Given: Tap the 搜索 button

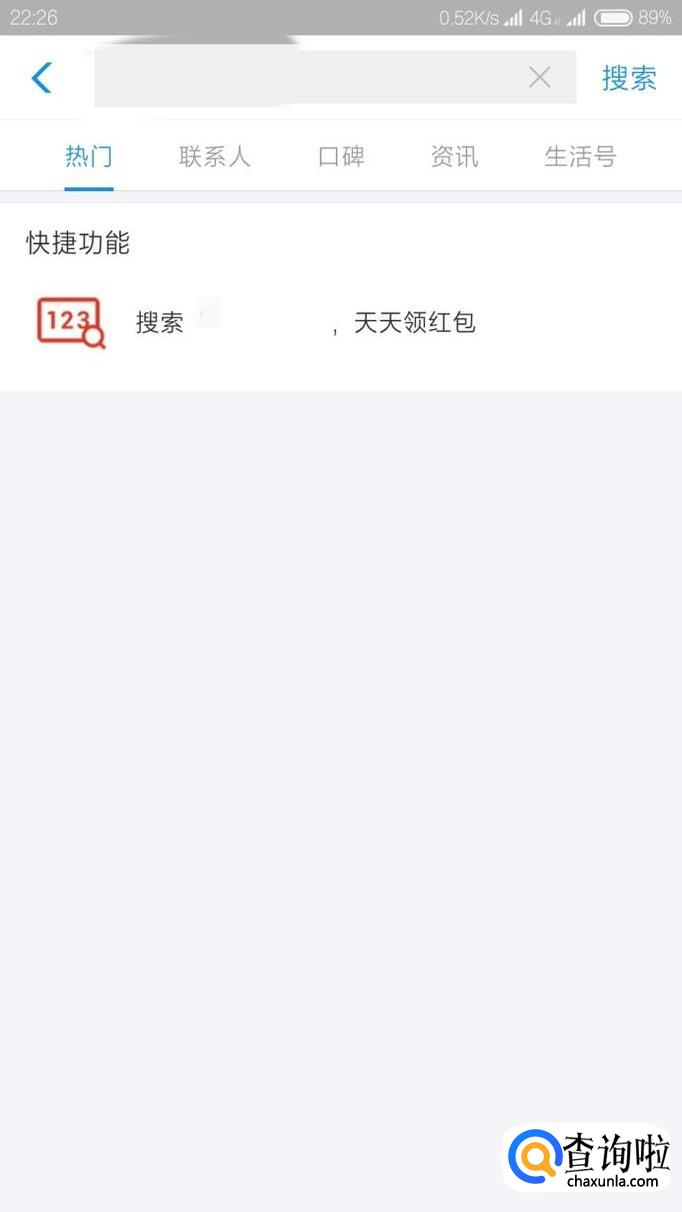Looking at the screenshot, I should (x=629, y=78).
